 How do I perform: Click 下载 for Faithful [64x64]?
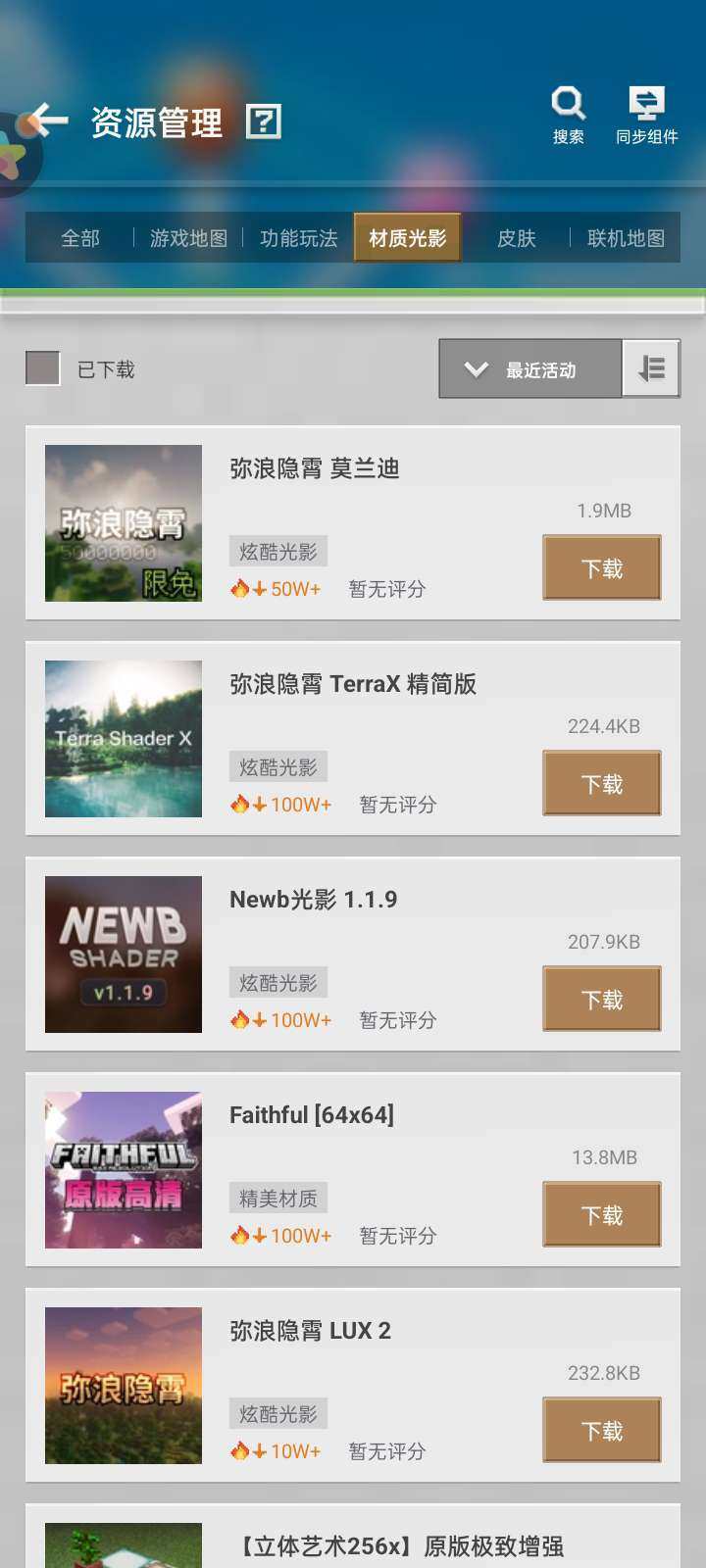pyautogui.click(x=601, y=1214)
